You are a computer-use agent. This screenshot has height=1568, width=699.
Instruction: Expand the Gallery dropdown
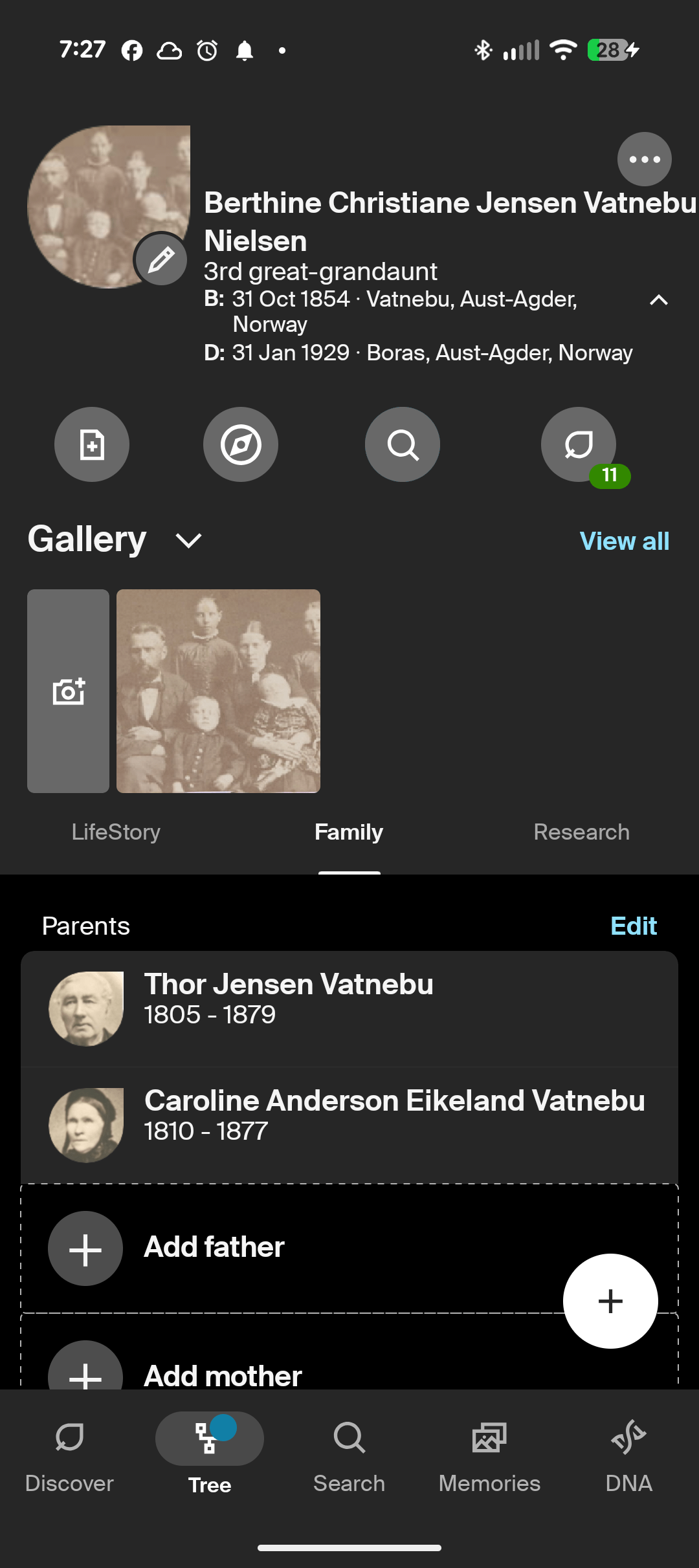[188, 541]
